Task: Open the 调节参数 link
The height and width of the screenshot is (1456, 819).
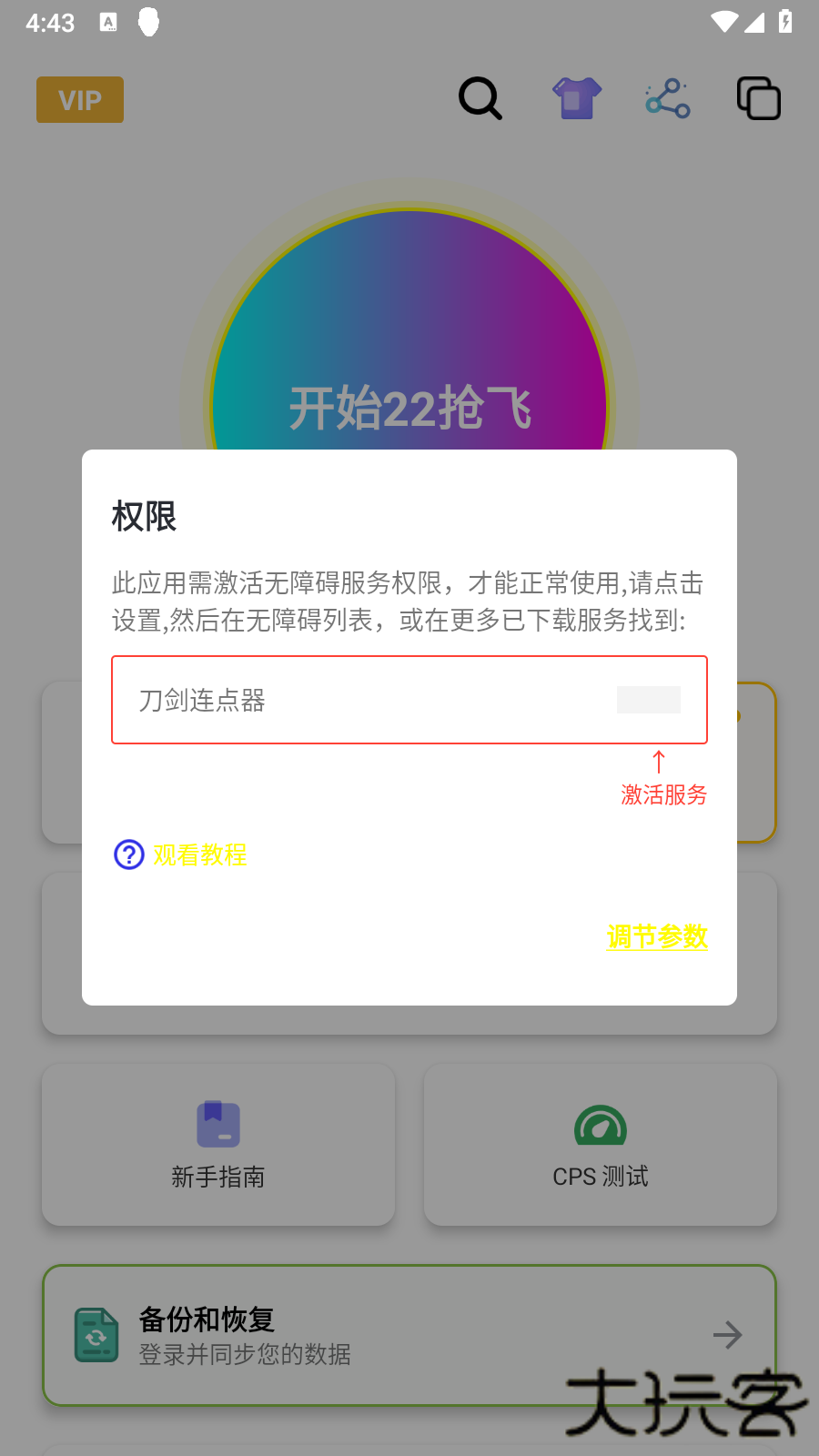Action: [657, 936]
